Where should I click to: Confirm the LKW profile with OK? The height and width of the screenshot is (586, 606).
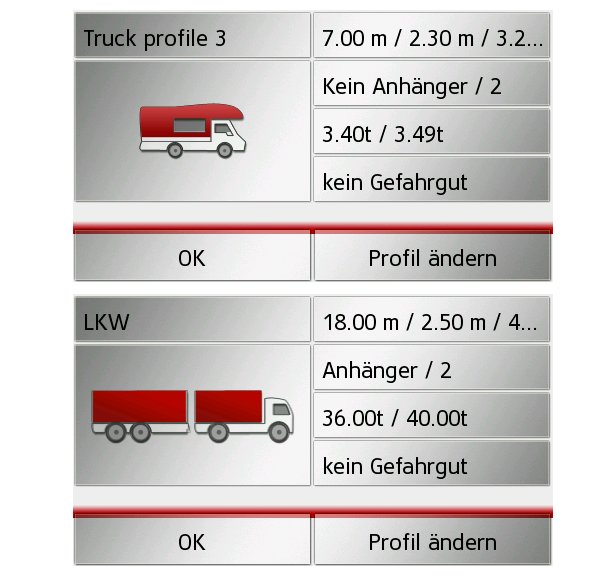[191, 542]
